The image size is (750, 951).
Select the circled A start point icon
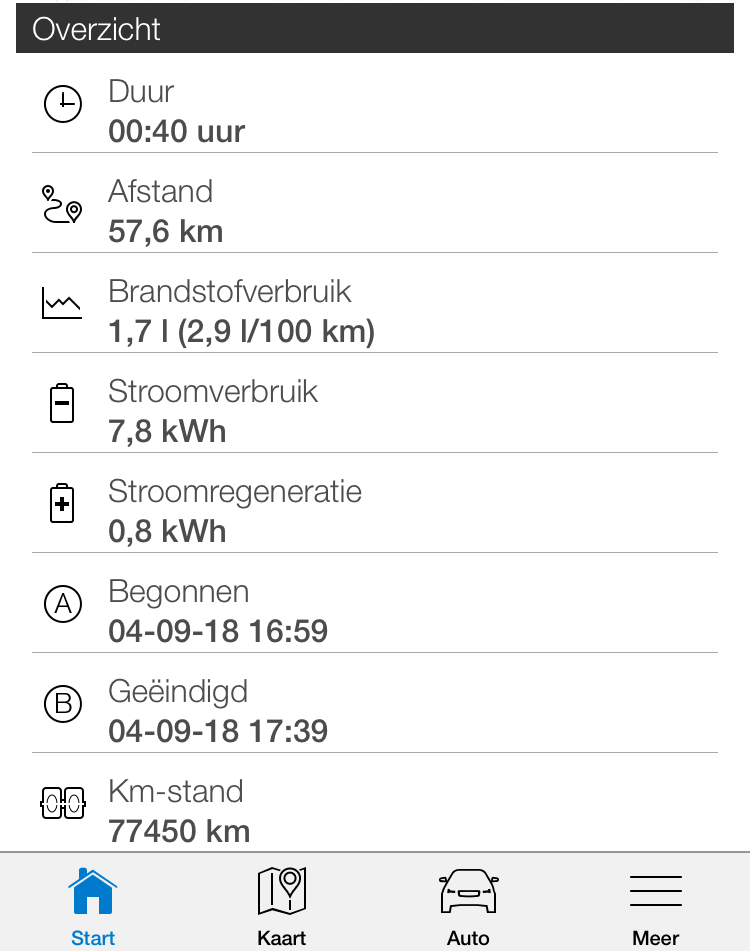(x=63, y=604)
